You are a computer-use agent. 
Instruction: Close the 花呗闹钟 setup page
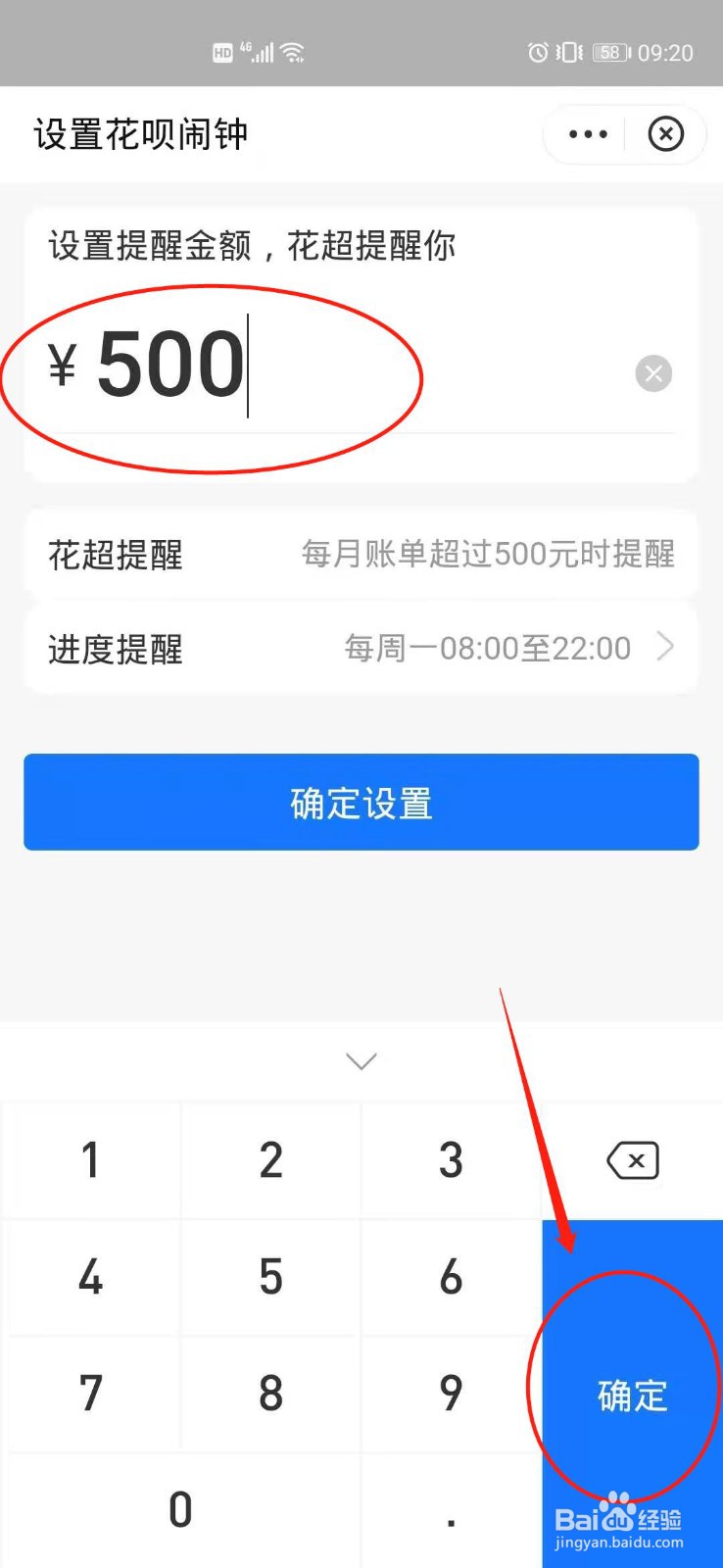click(x=666, y=134)
